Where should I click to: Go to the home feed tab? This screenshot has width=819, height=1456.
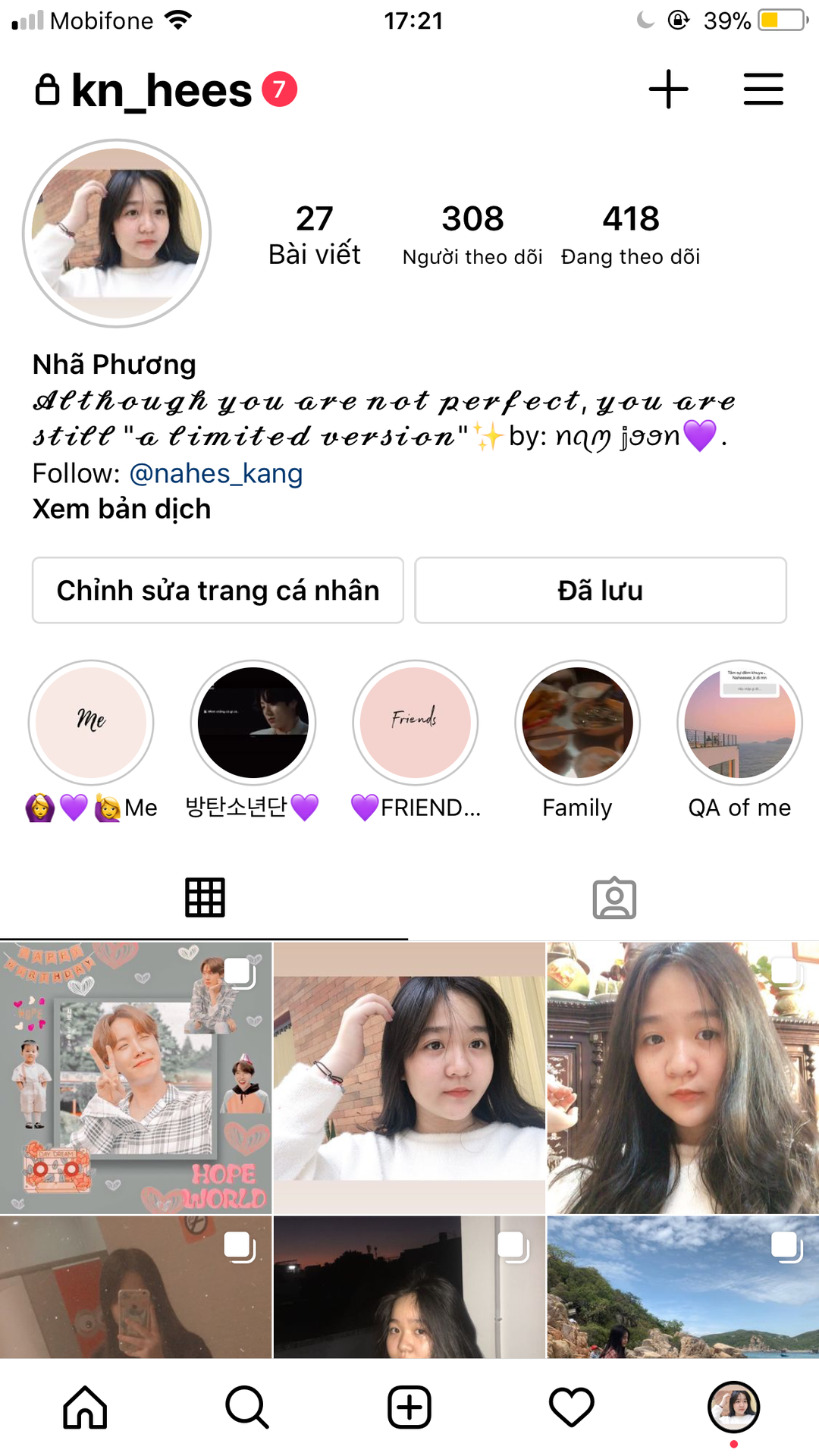point(85,1407)
